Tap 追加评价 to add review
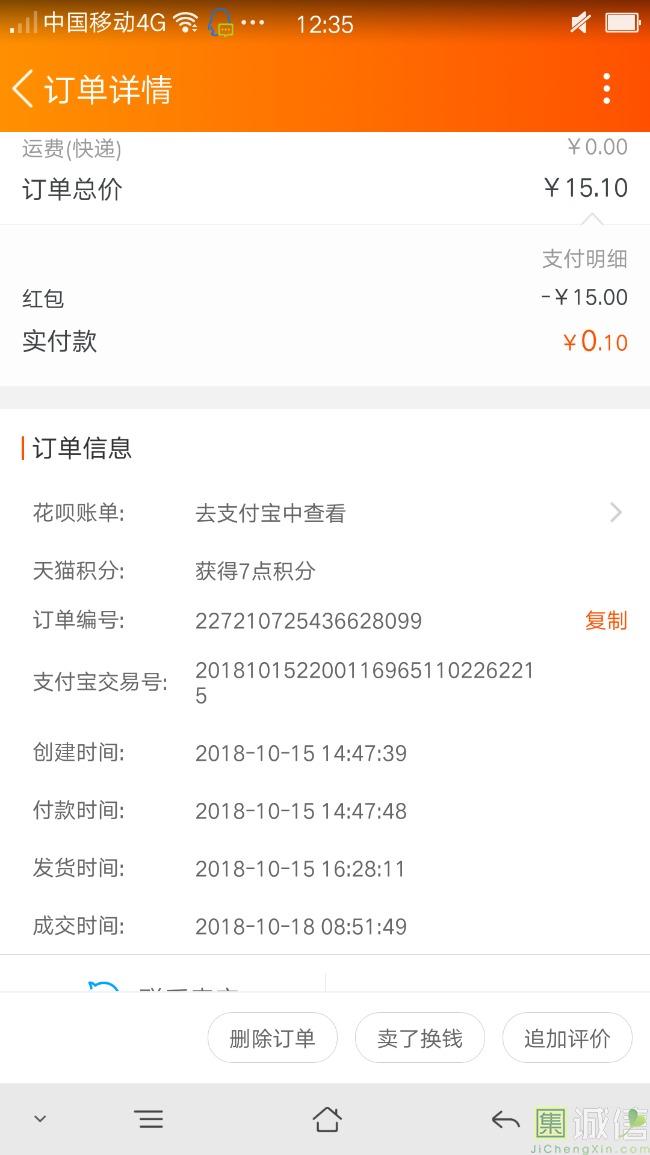 pos(567,1038)
